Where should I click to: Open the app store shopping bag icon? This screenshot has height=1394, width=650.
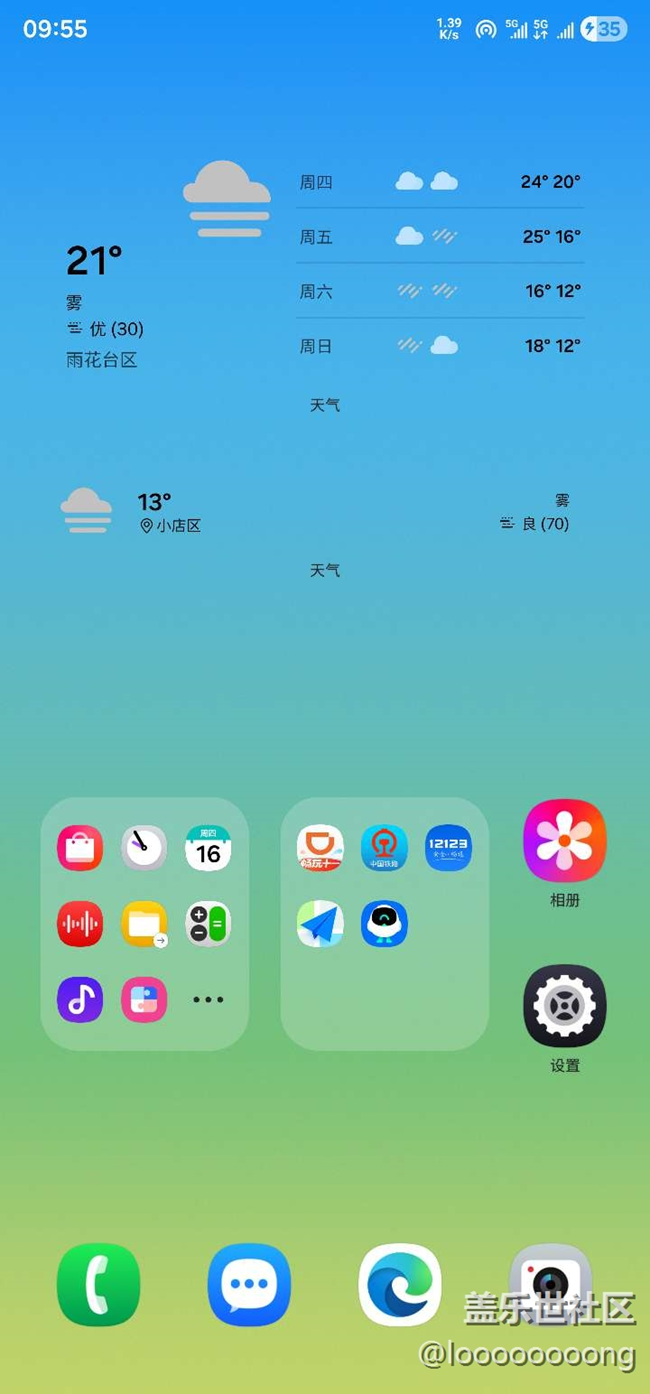click(x=80, y=848)
